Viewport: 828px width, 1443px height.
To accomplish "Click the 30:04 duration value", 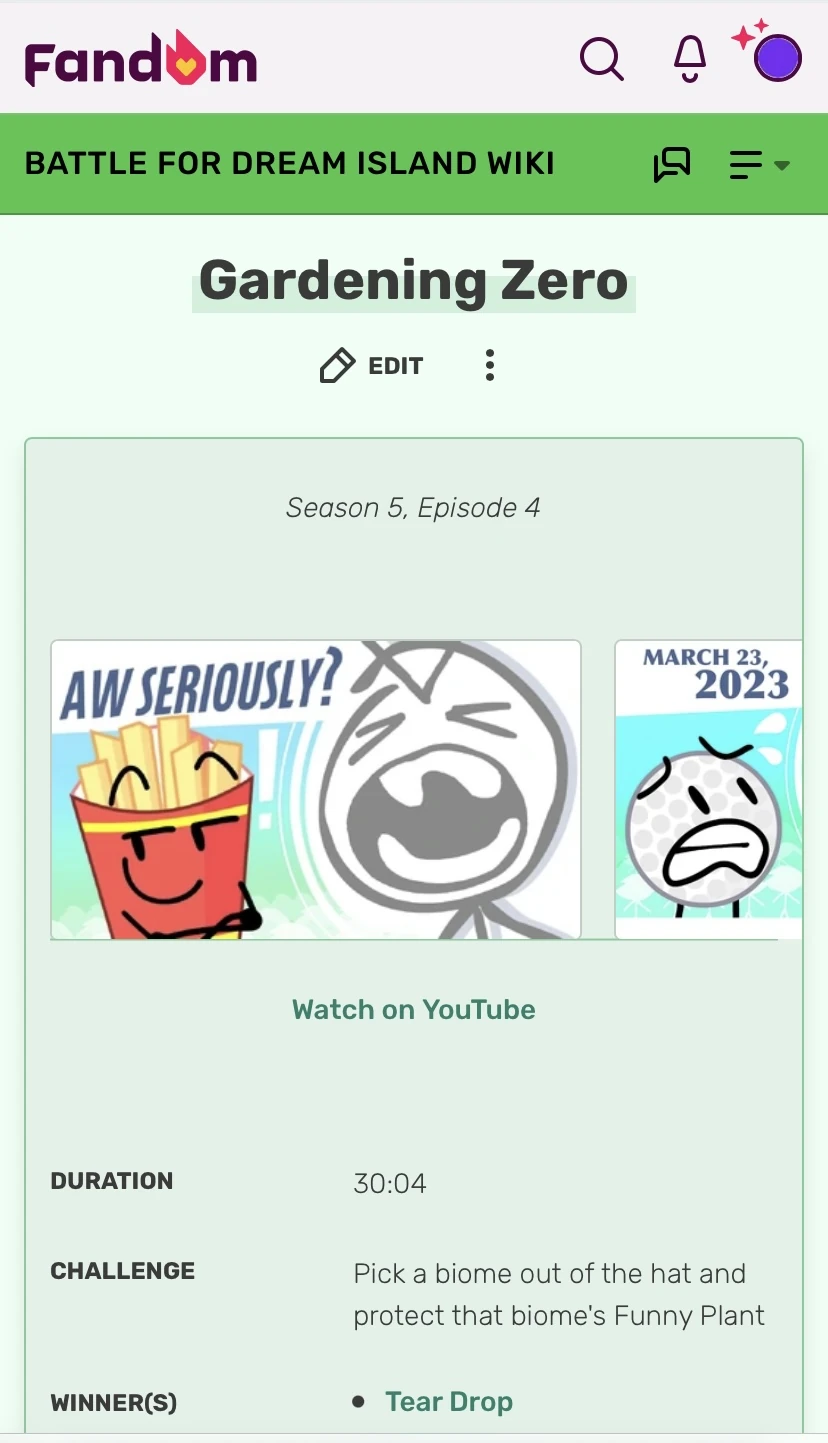I will (x=390, y=1183).
